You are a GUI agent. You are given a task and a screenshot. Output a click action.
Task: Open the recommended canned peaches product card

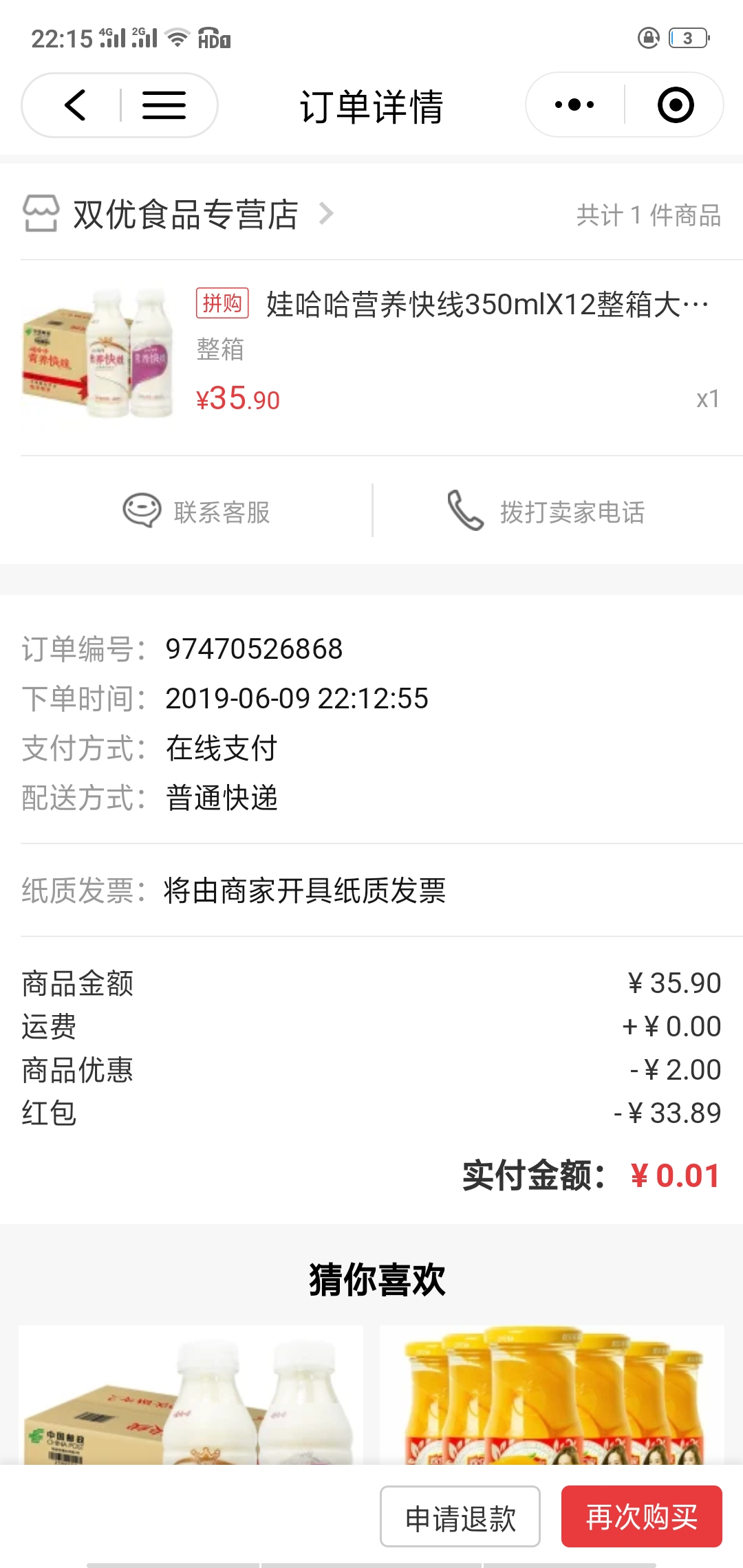point(552,1394)
